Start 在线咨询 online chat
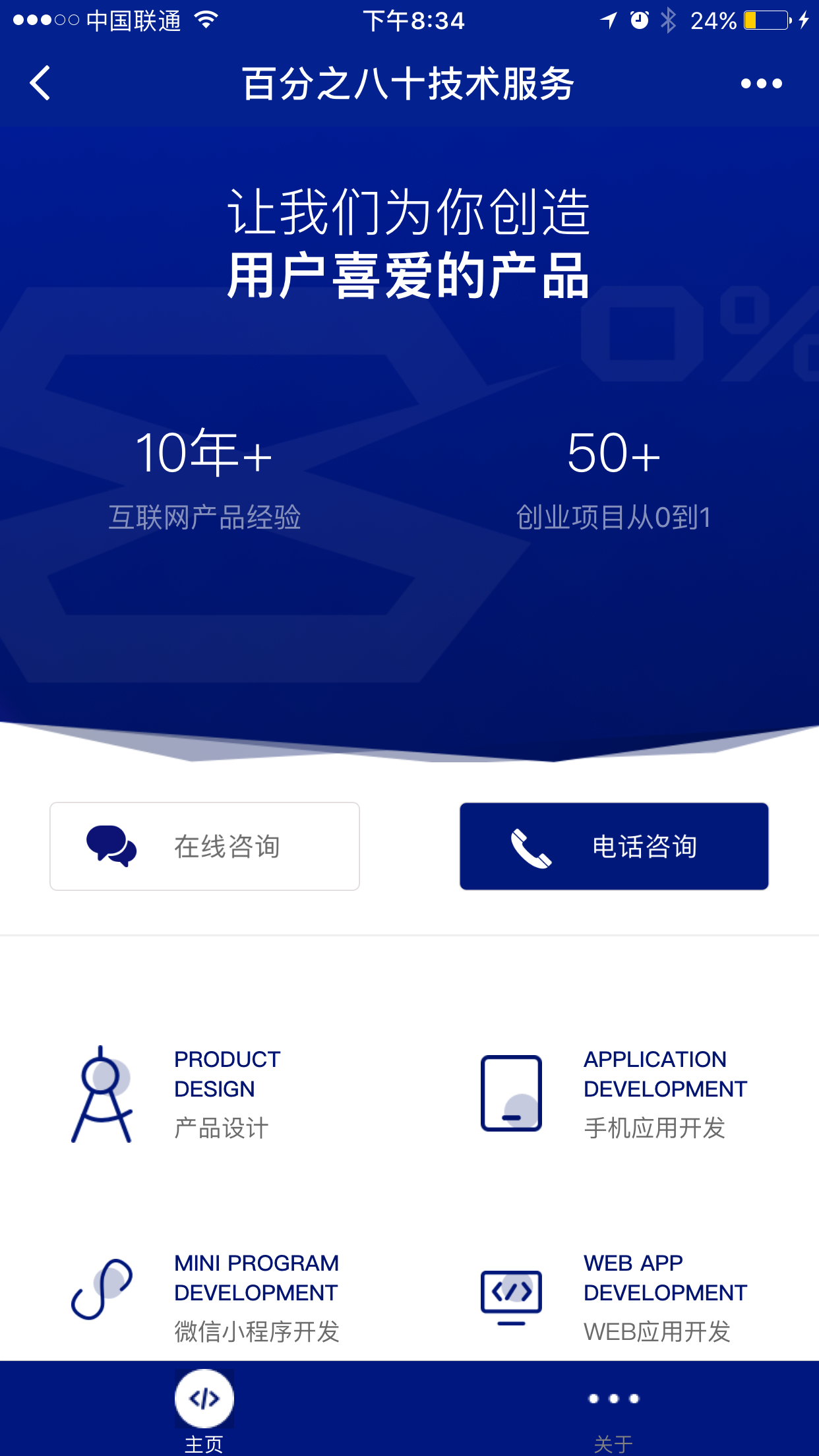The width and height of the screenshot is (819, 1456). pyautogui.click(x=205, y=846)
